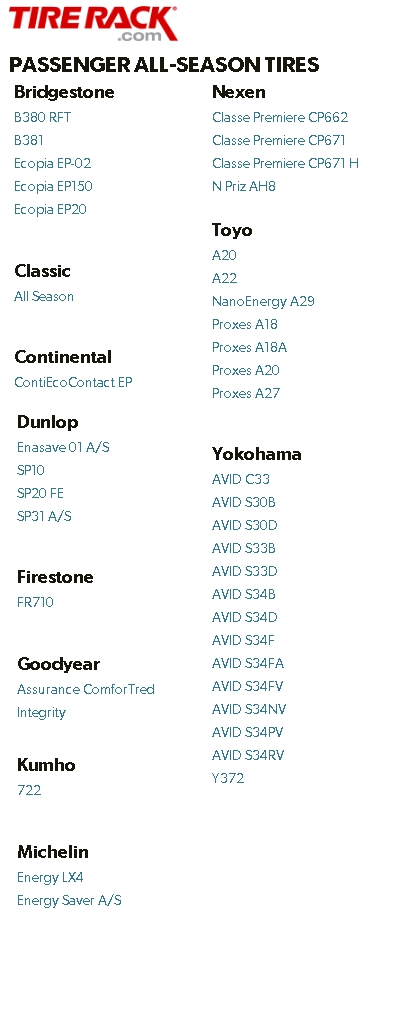
Task: Open Yokohama AVID S34FV tire
Action: point(247,686)
